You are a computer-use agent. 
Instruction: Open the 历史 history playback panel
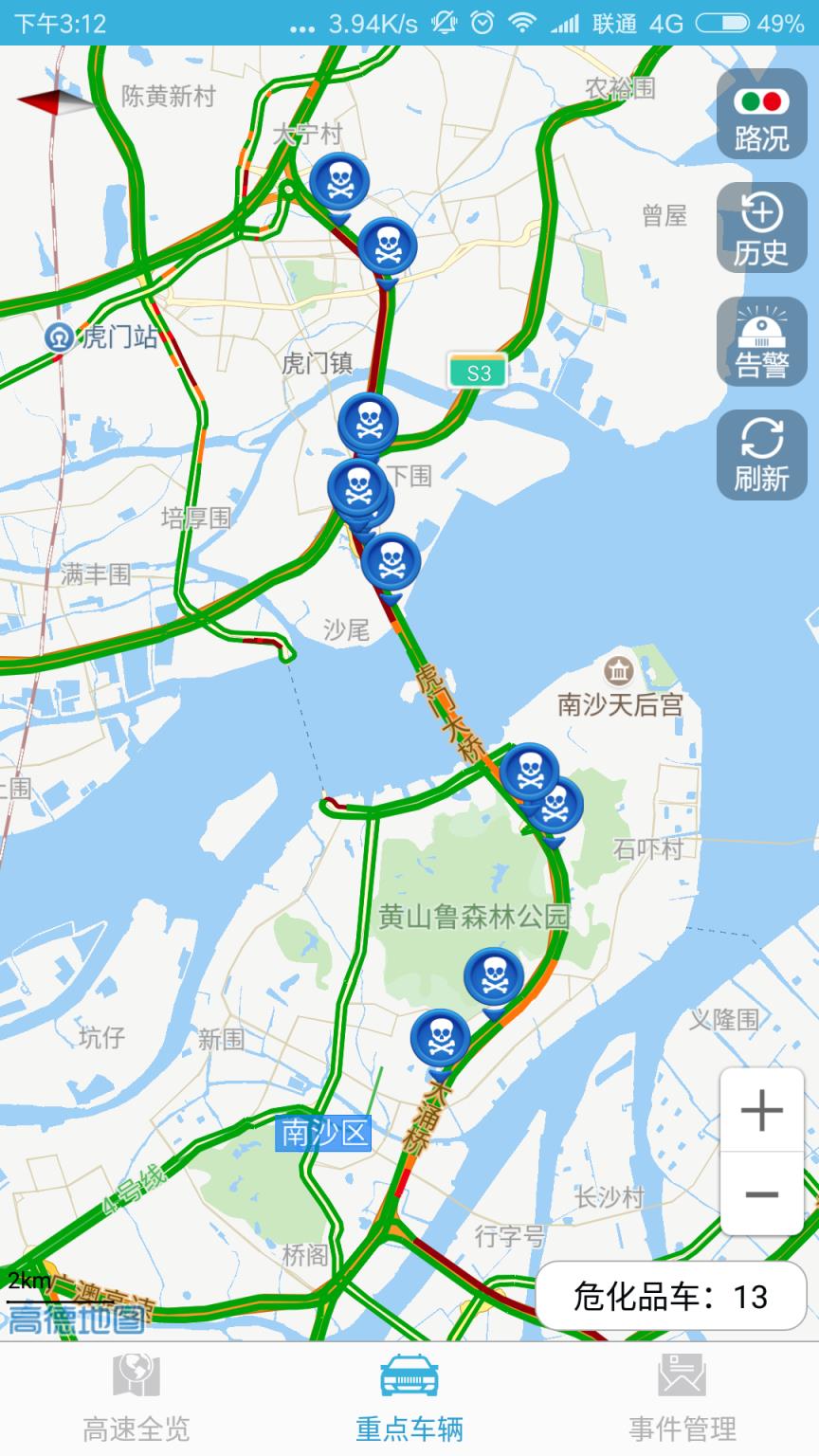[761, 227]
